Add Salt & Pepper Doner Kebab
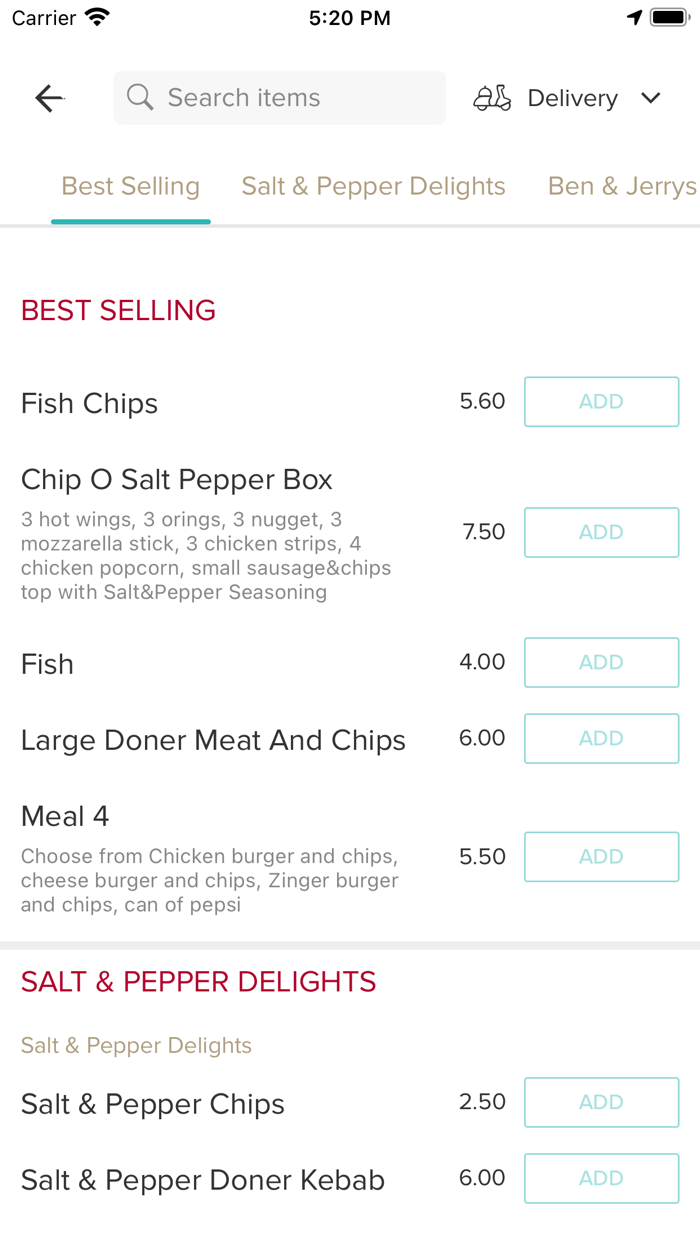The height and width of the screenshot is (1244, 700). pos(602,1178)
